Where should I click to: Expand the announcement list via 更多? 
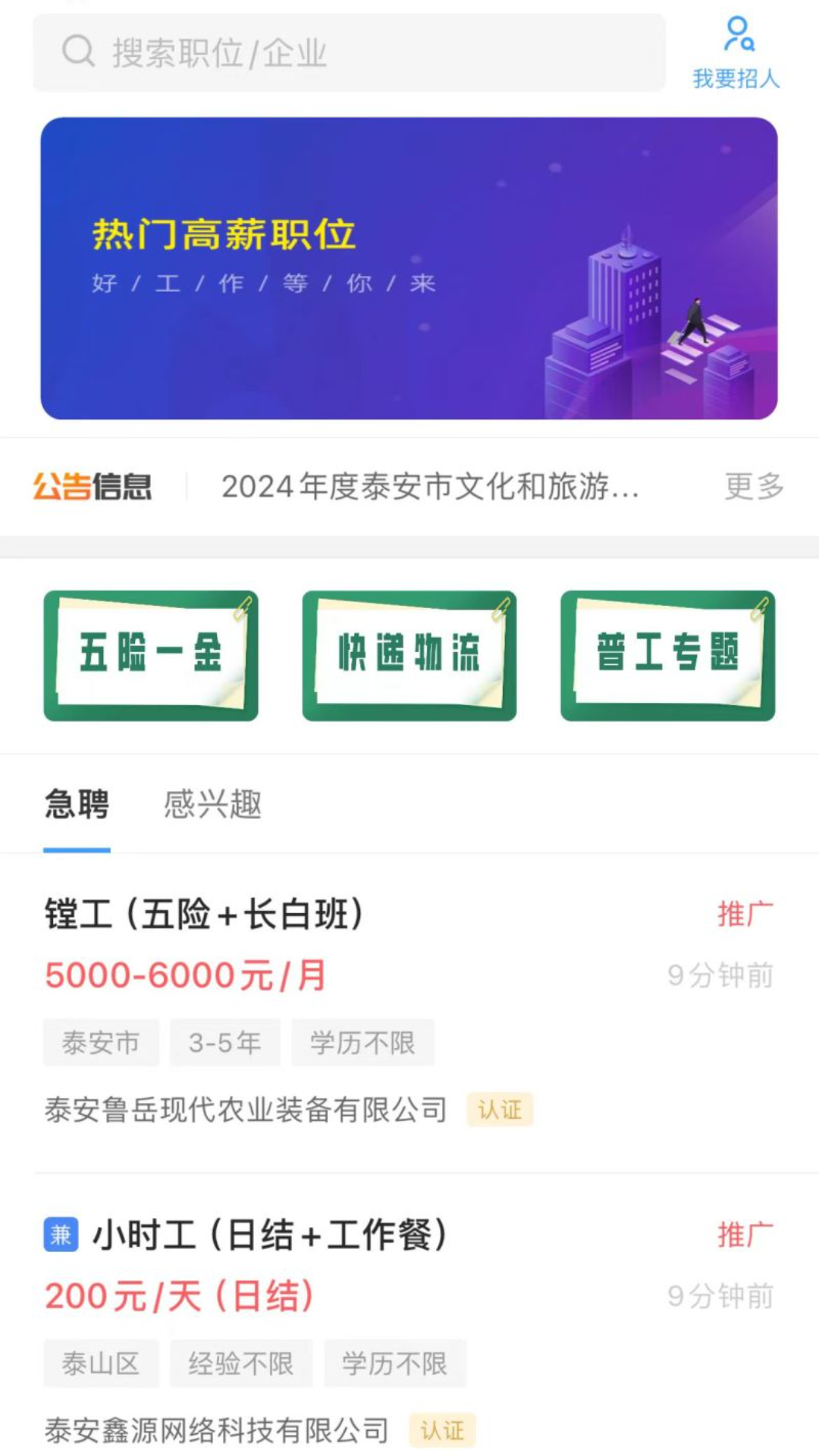[755, 486]
